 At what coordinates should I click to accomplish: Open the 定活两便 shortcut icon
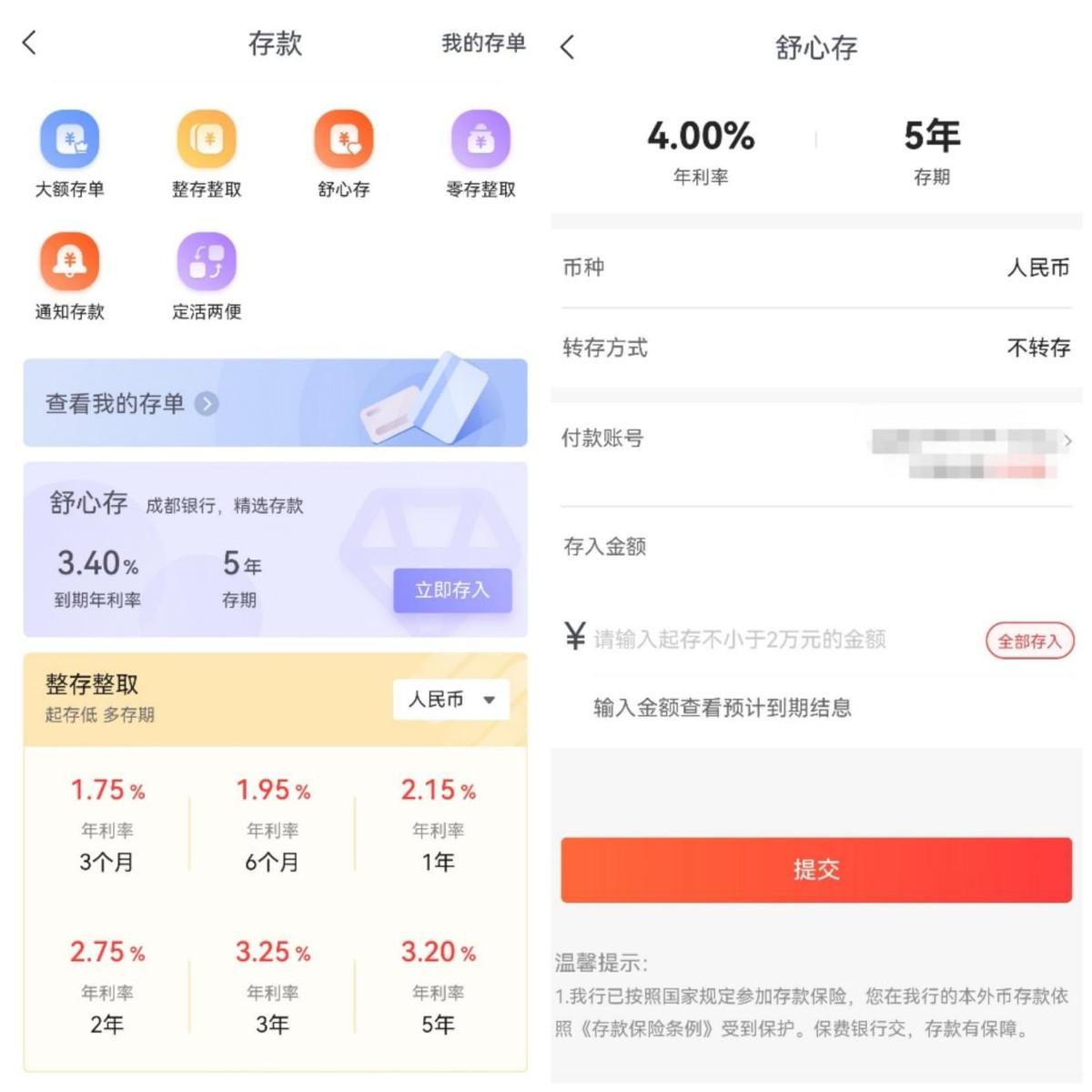[207, 262]
